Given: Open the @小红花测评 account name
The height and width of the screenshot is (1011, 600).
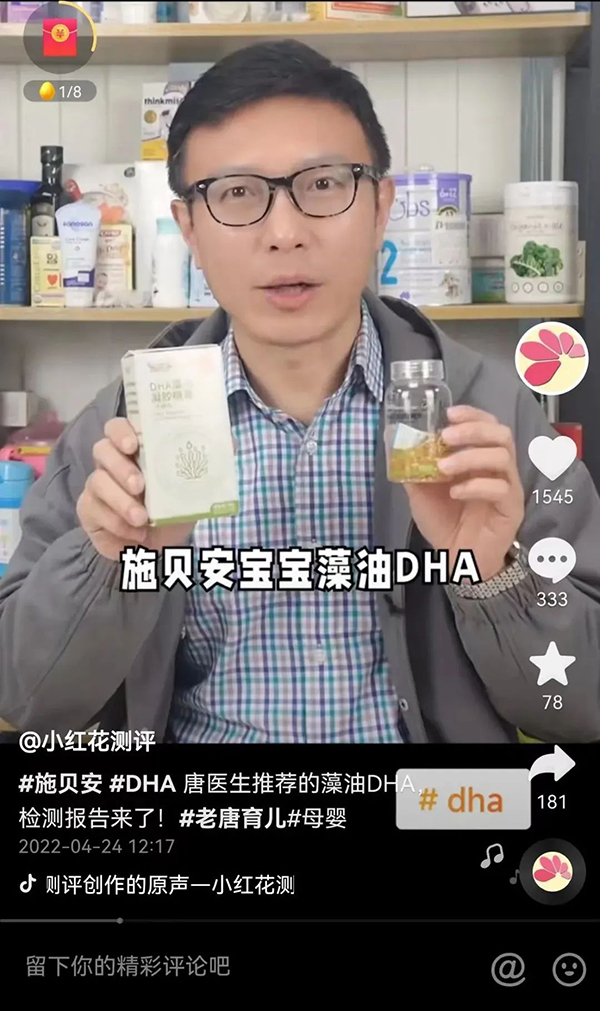Looking at the screenshot, I should [88, 742].
